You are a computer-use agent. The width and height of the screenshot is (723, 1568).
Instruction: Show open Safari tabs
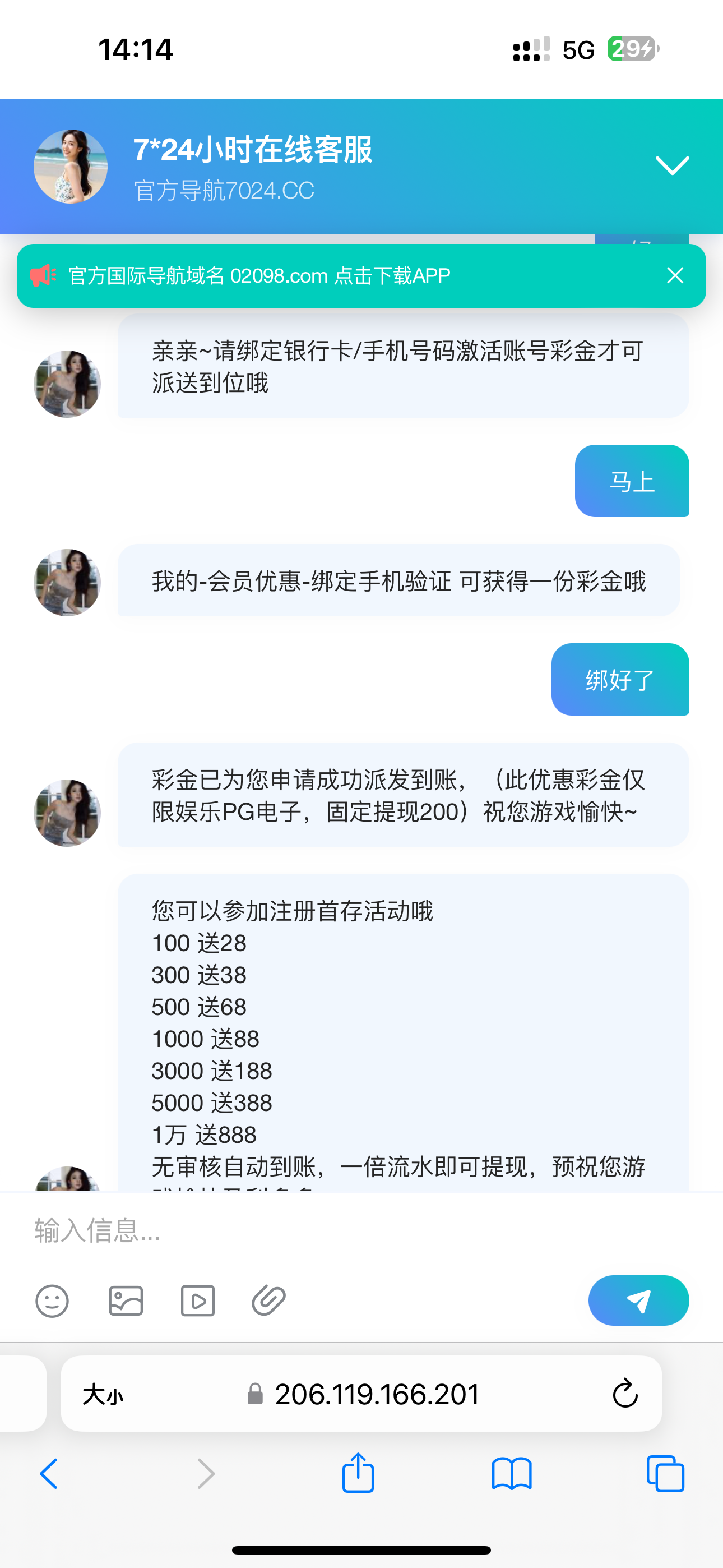665,1474
